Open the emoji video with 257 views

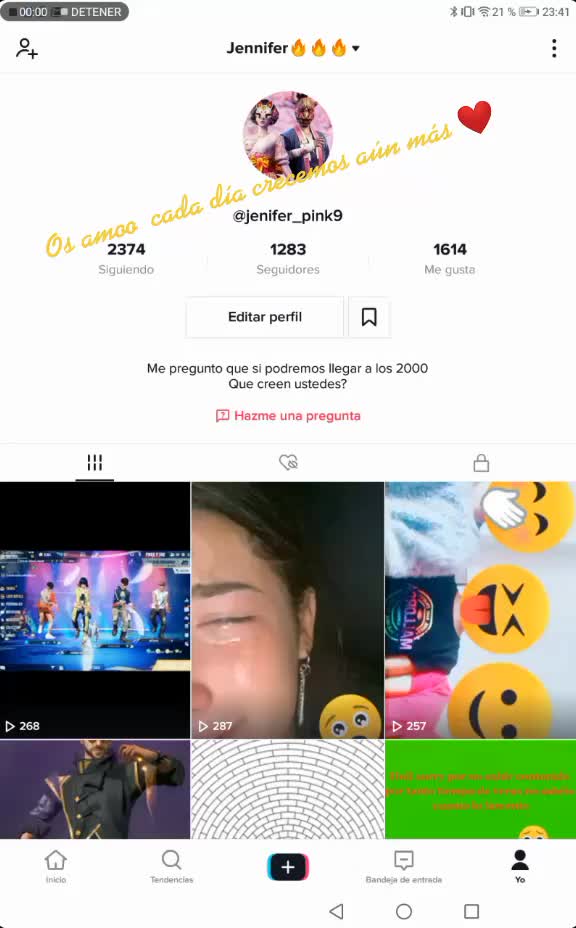481,610
